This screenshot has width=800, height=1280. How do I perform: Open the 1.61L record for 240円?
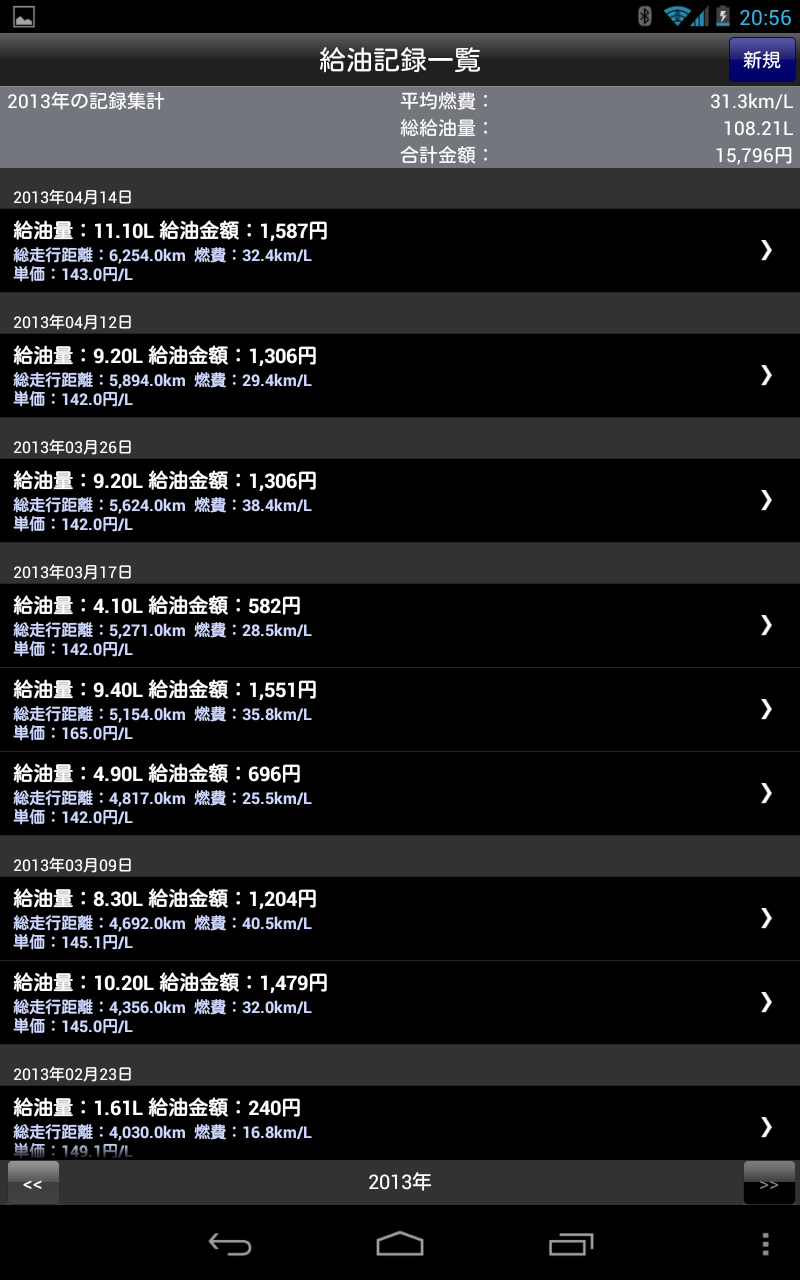point(400,1125)
